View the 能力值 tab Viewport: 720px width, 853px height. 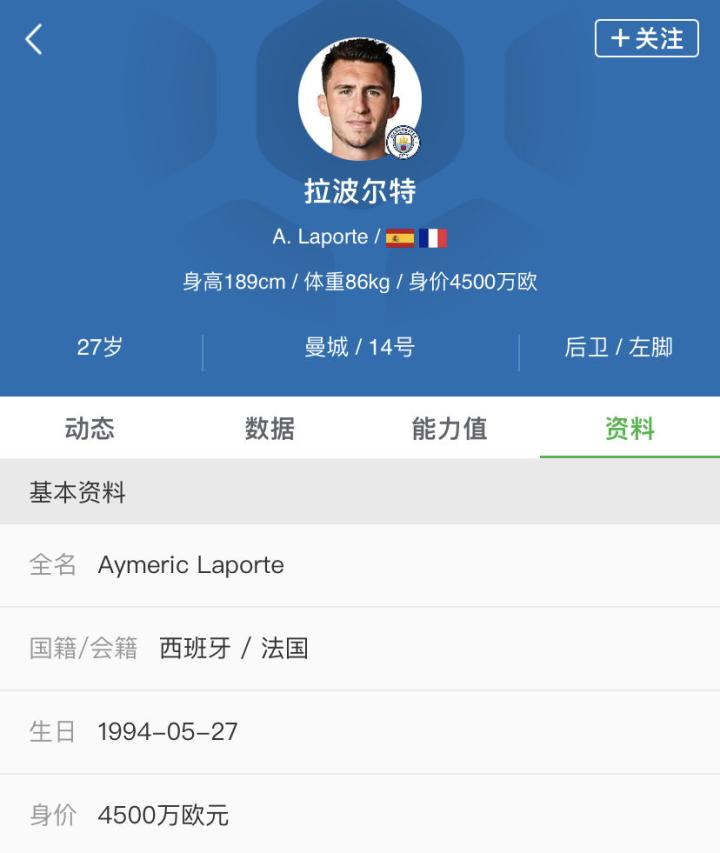(450, 429)
